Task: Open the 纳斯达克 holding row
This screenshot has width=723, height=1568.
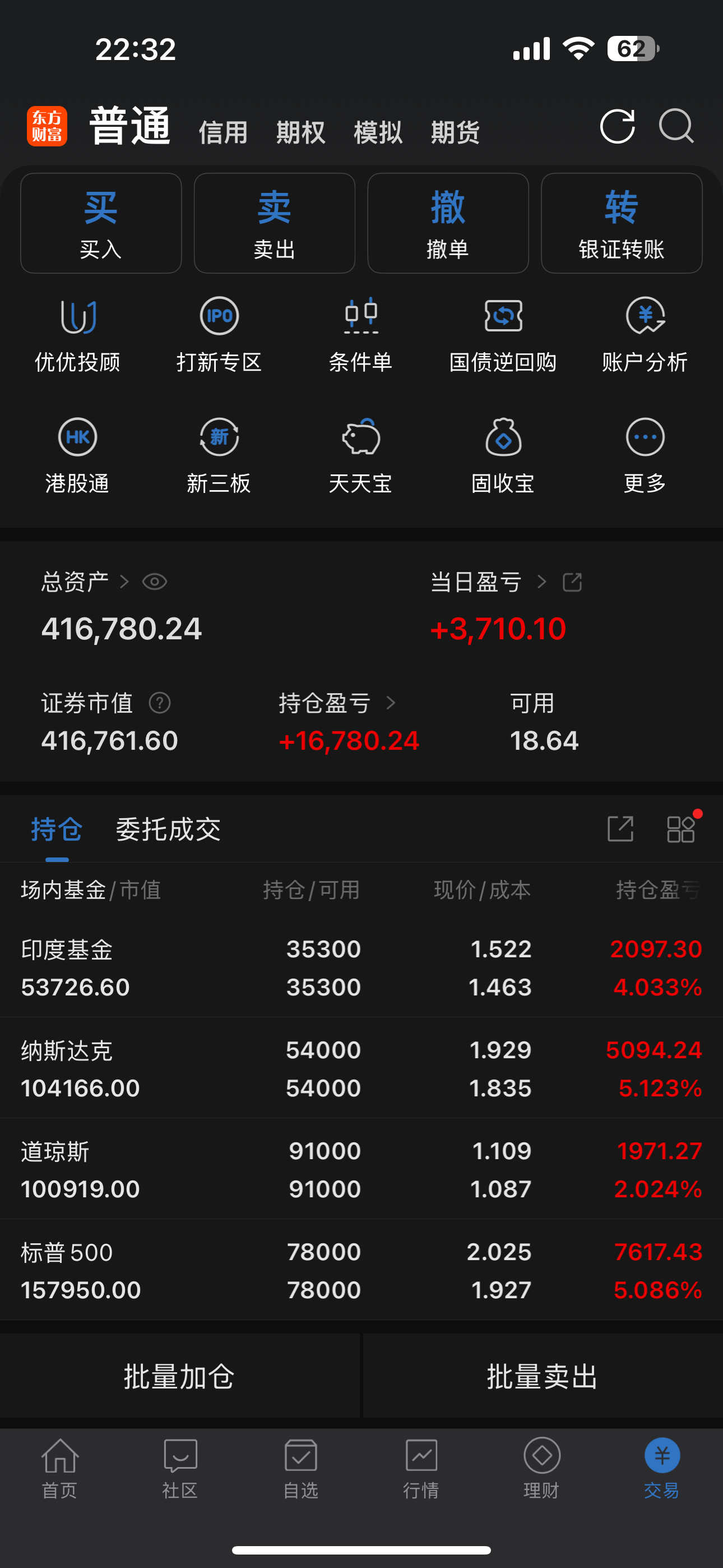Action: 361,1068
